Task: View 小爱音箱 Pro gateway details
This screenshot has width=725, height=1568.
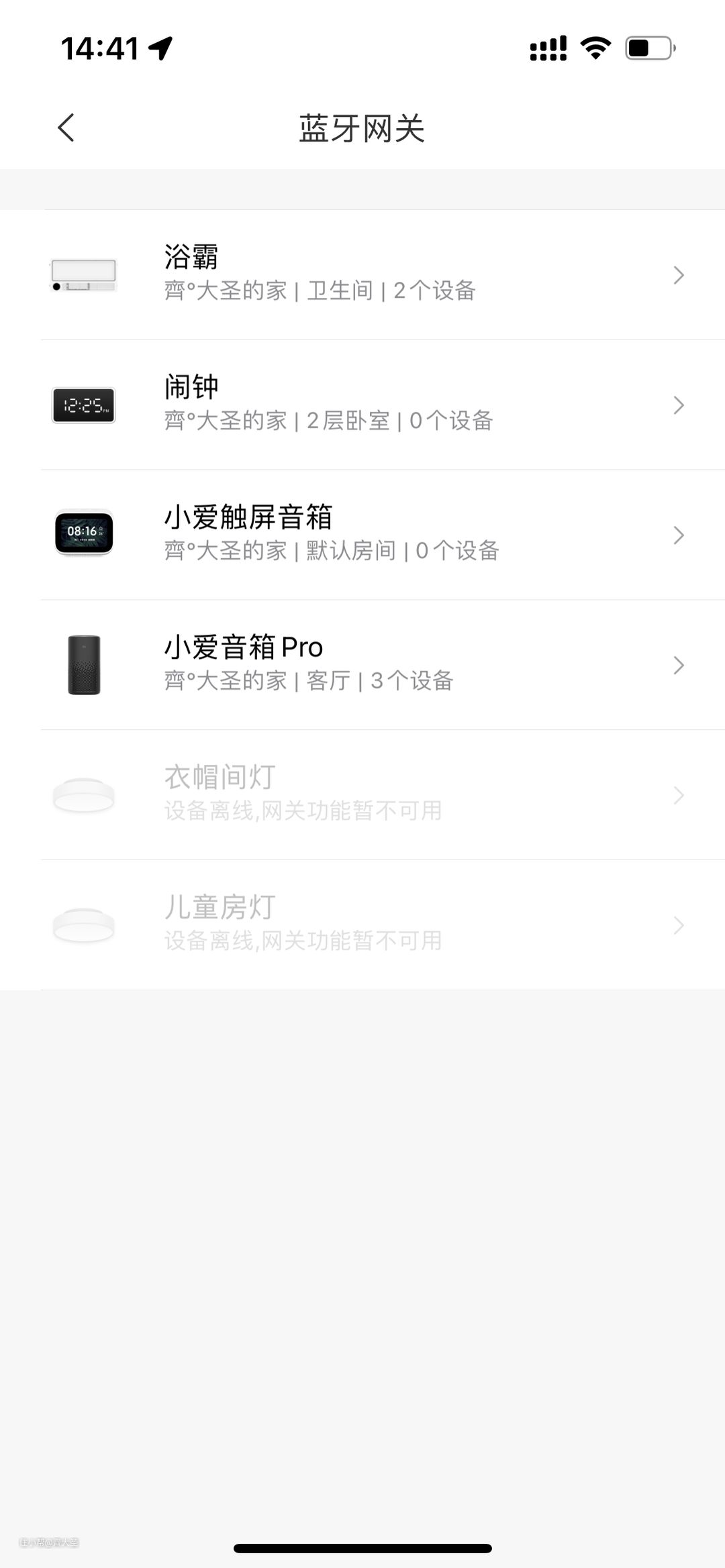Action: coord(362,665)
